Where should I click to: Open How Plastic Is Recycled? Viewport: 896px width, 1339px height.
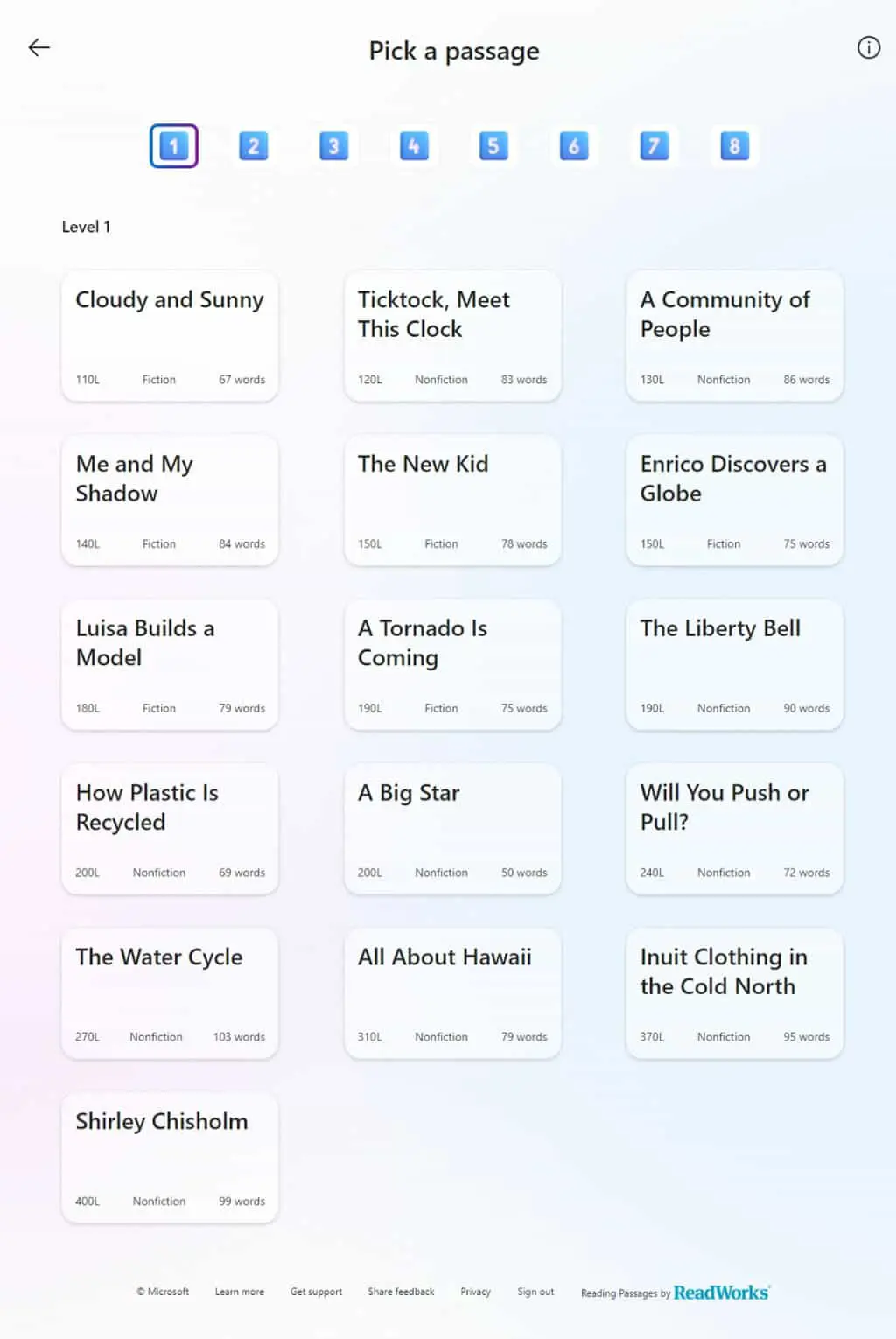pos(170,830)
